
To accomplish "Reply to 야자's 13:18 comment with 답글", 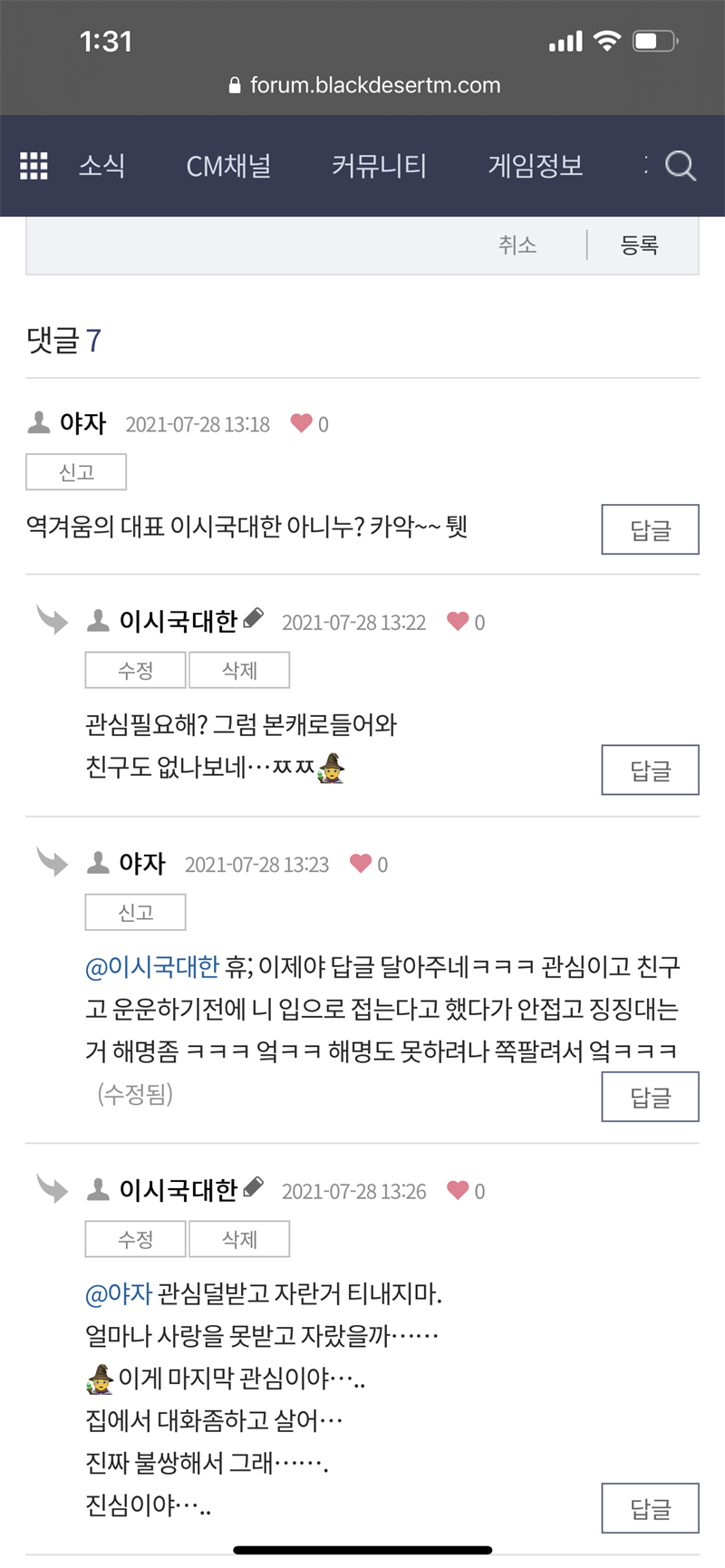I will pos(650,529).
